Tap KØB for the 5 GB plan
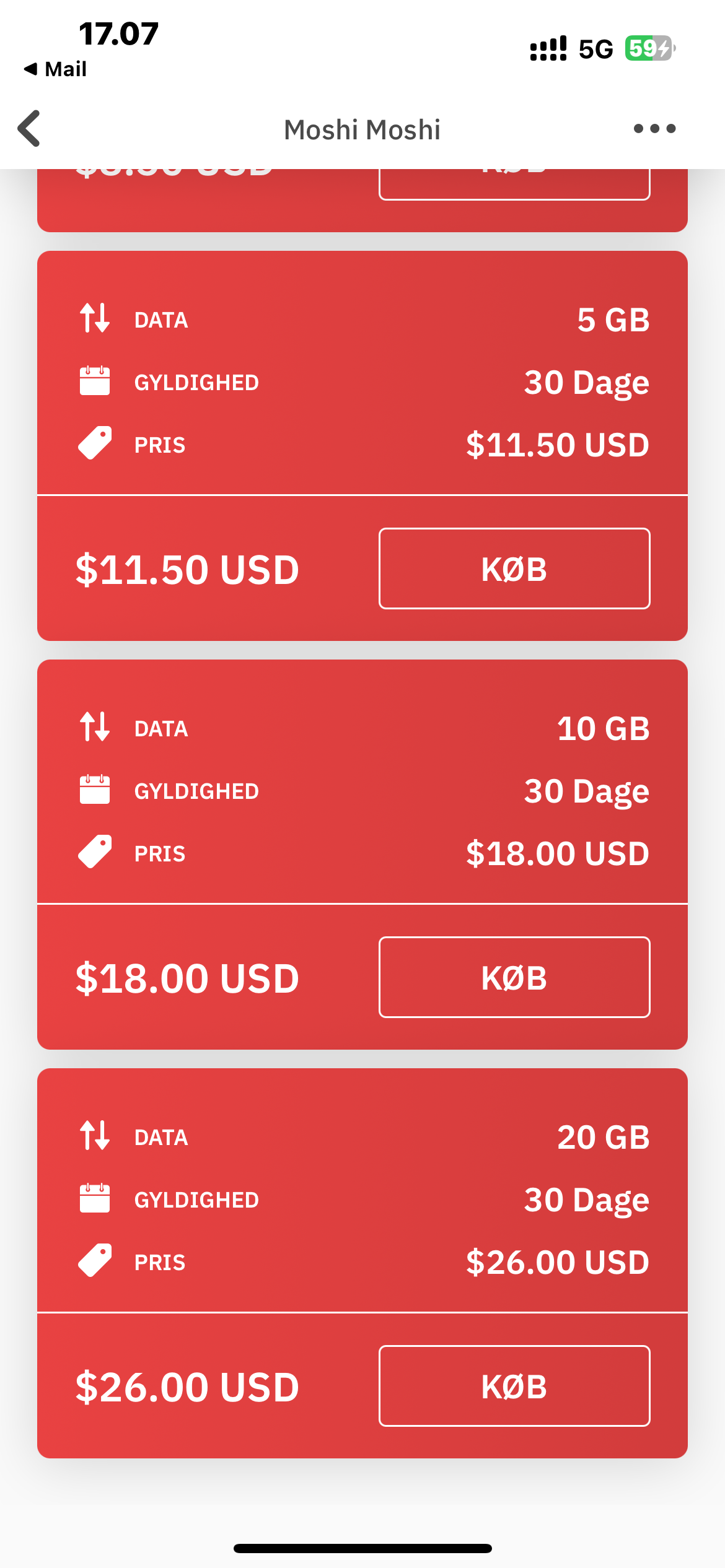 [x=514, y=568]
